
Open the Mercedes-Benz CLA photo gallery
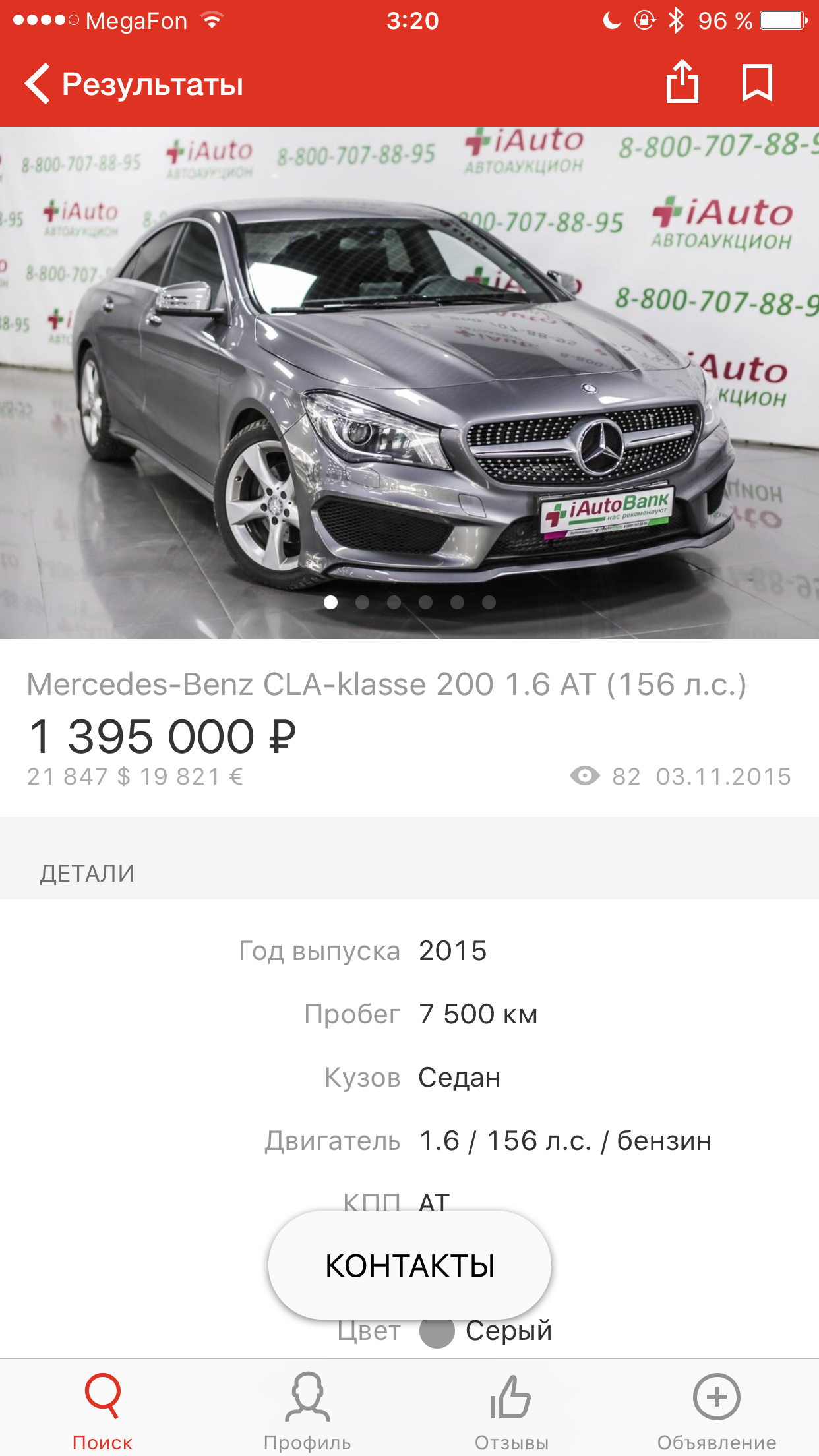pos(409,382)
